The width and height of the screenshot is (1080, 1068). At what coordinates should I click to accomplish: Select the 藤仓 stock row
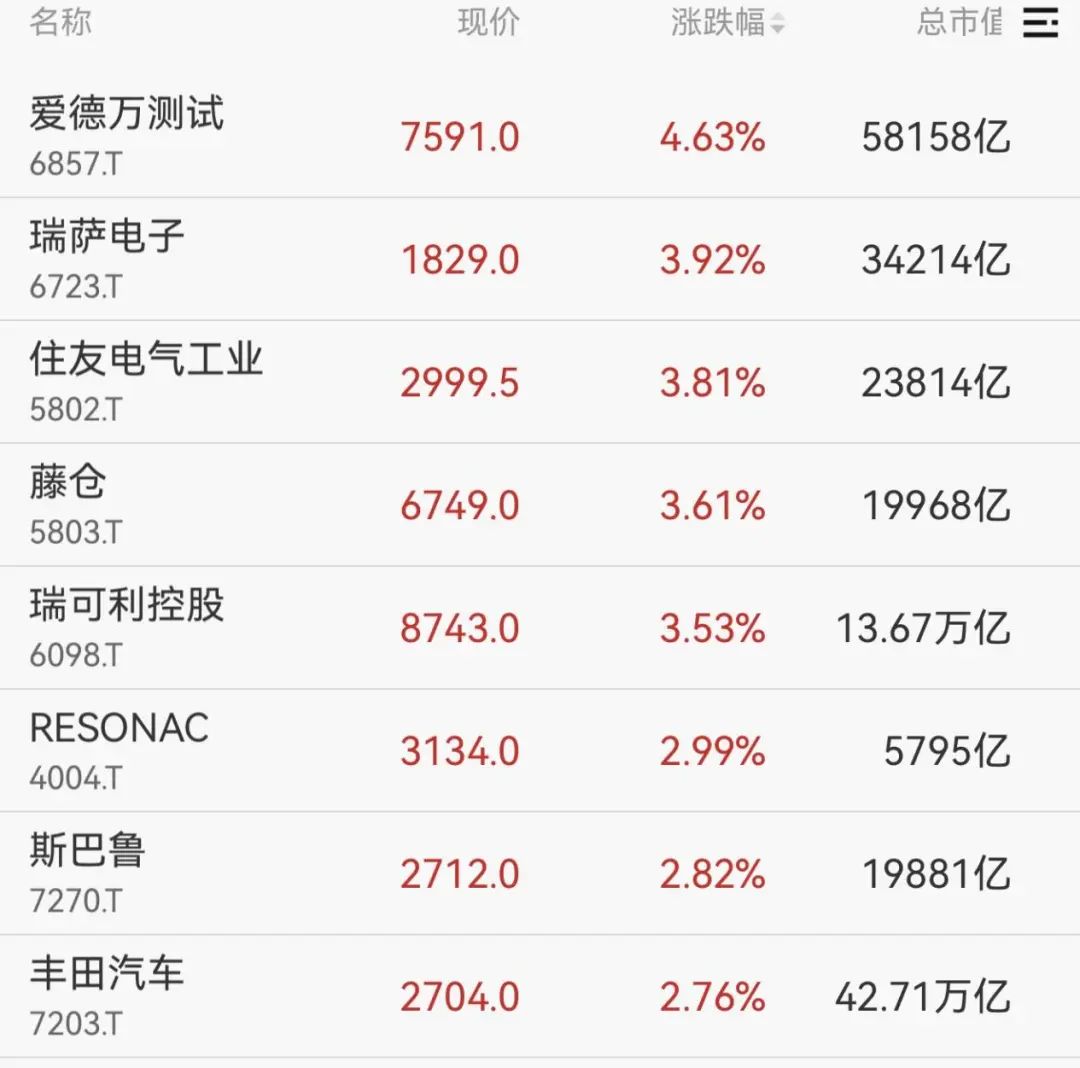(68, 503)
